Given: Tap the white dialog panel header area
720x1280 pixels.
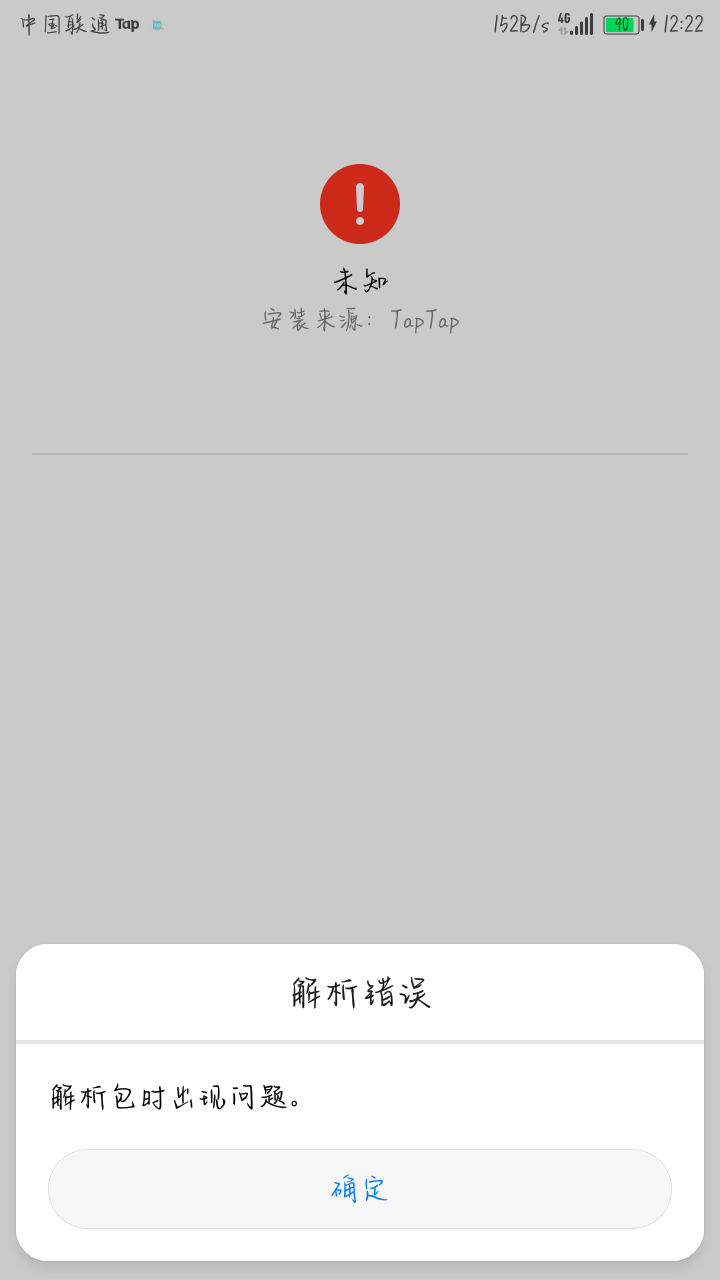Looking at the screenshot, I should pyautogui.click(x=360, y=991).
